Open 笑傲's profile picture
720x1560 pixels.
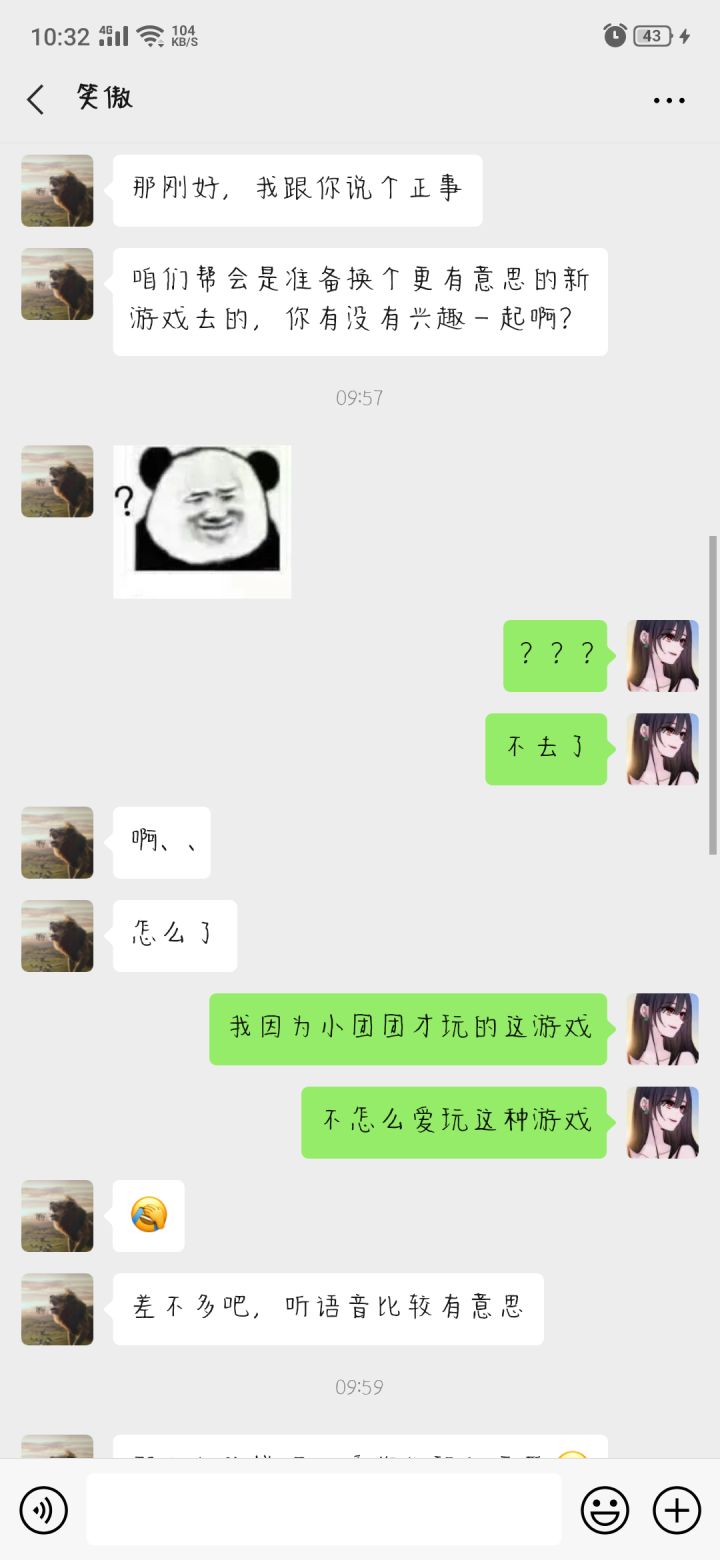(56, 190)
